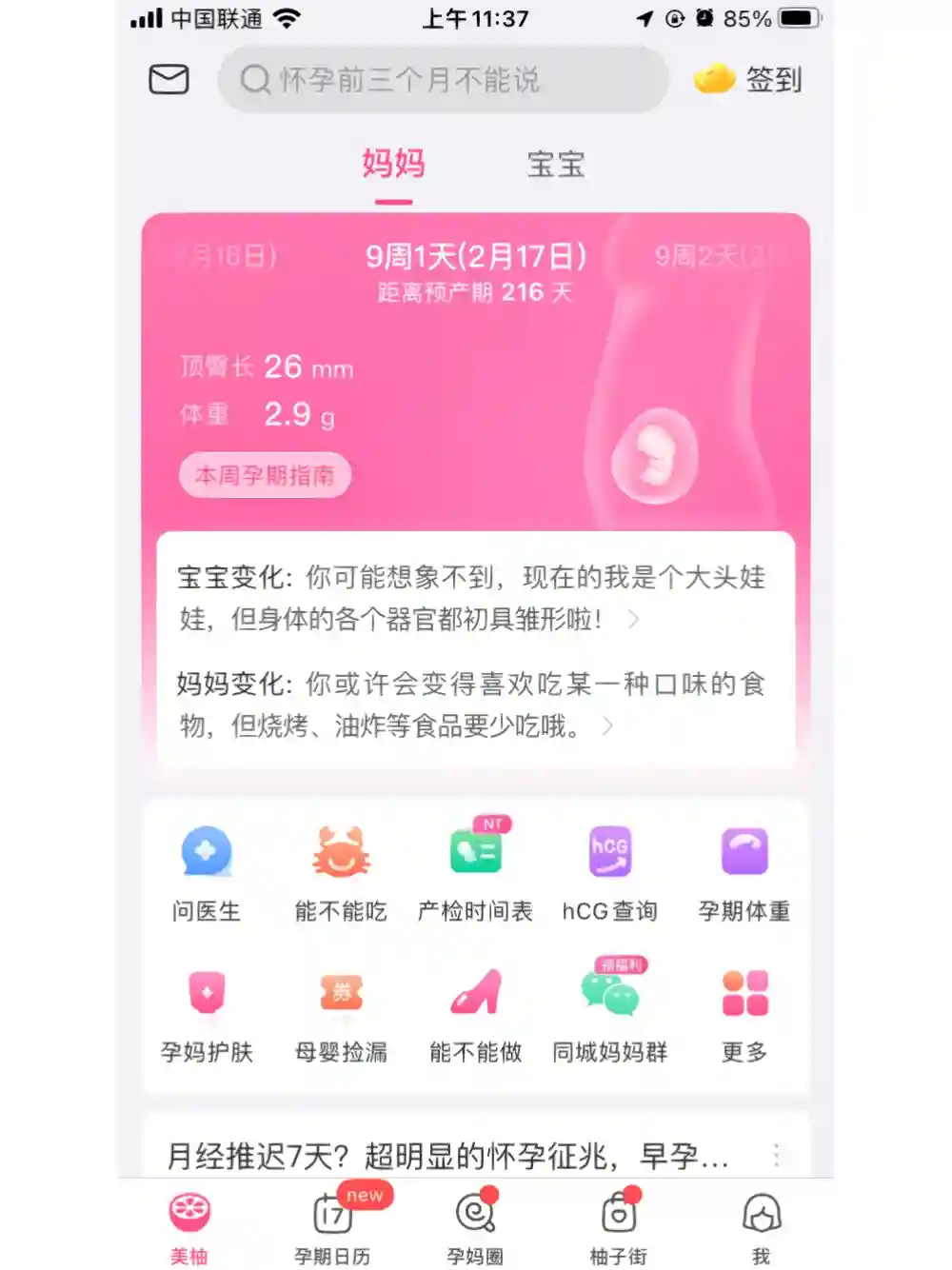The width and height of the screenshot is (952, 1270).
Task: Open 能不能吃 food checker
Action: pyautogui.click(x=341, y=872)
